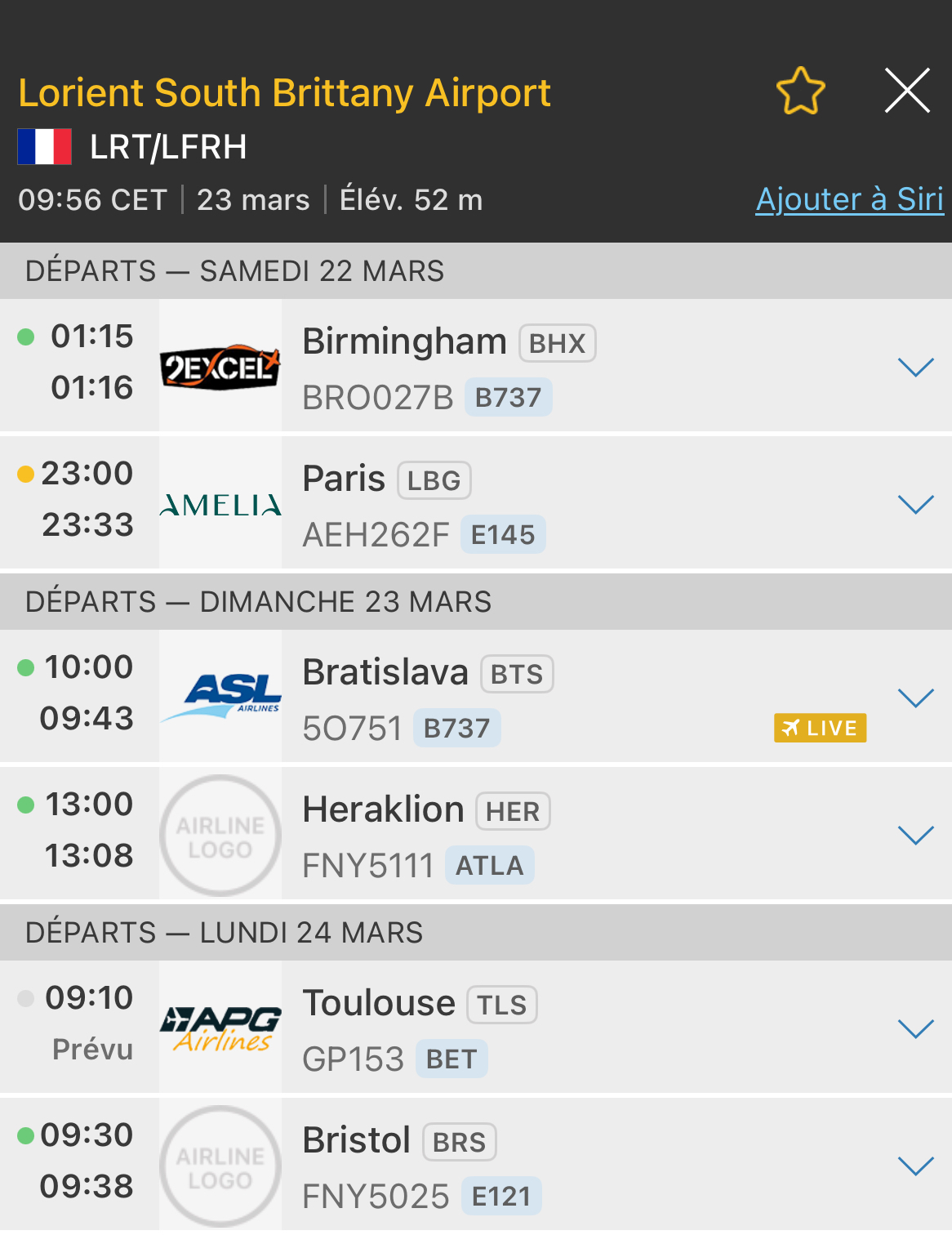Close the airport departures panel
Screen dimensions: 952x1244
click(x=907, y=91)
